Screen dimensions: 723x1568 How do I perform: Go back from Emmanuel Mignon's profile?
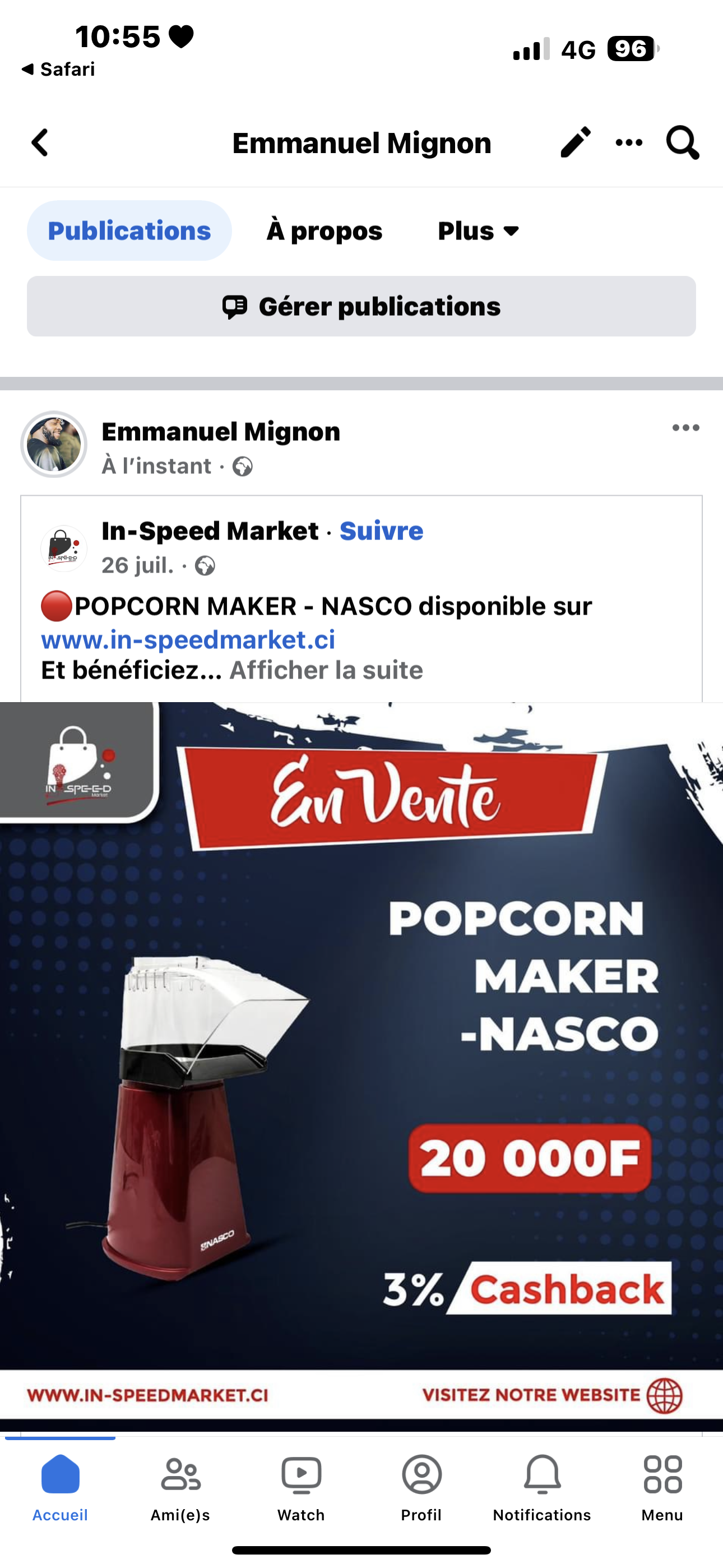pos(40,143)
